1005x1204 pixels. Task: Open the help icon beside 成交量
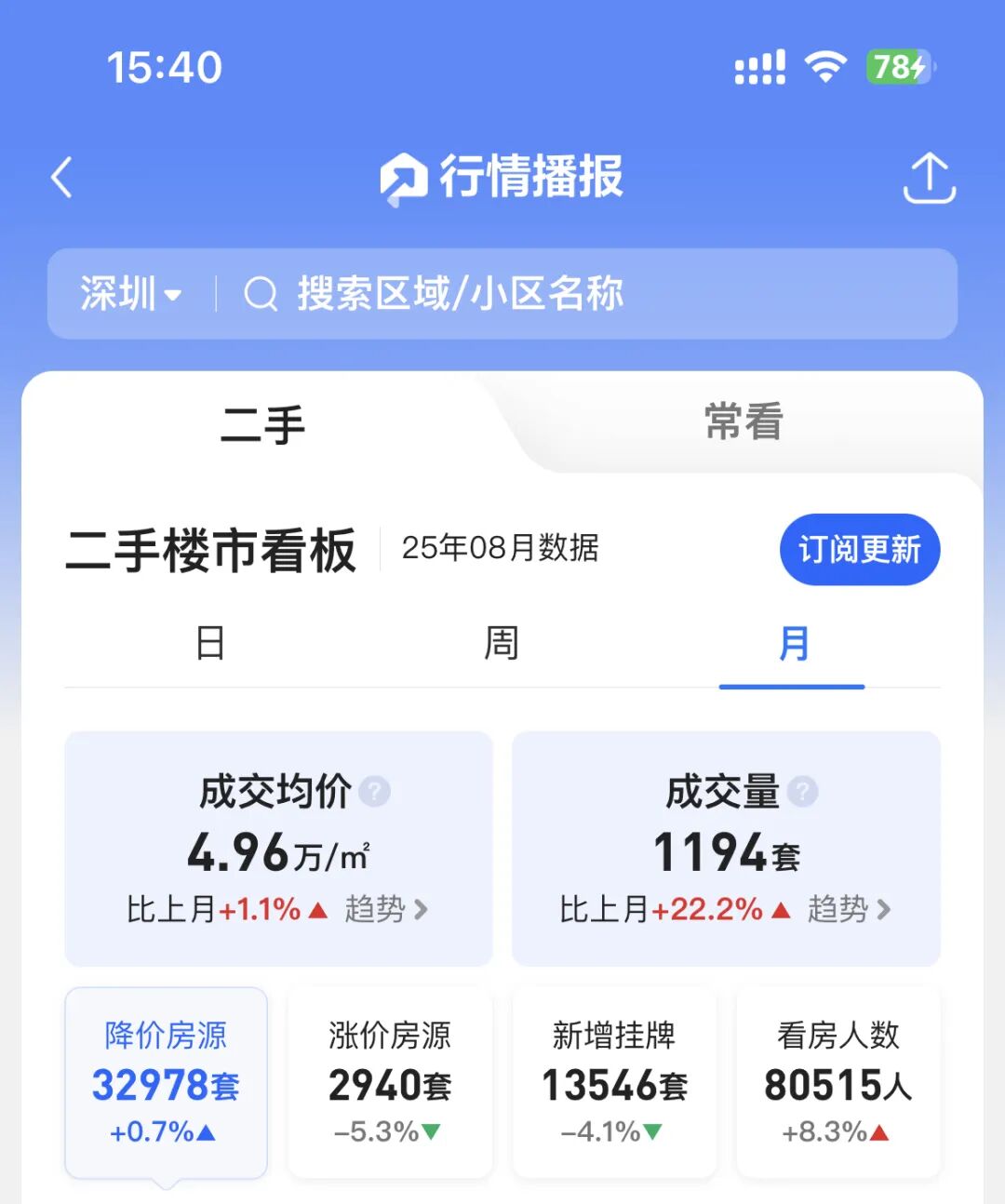[x=802, y=792]
